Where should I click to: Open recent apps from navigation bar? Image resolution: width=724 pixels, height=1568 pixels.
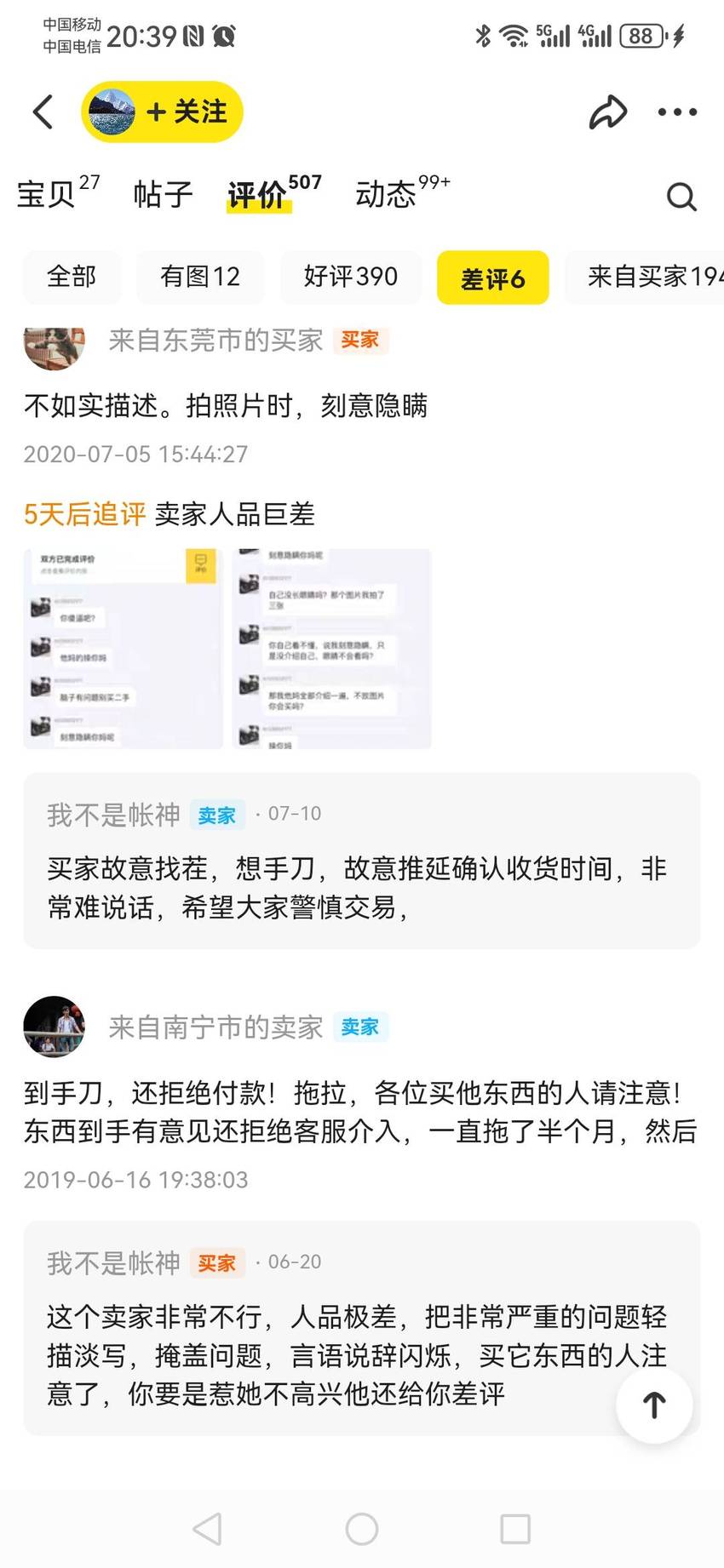pos(515,1529)
